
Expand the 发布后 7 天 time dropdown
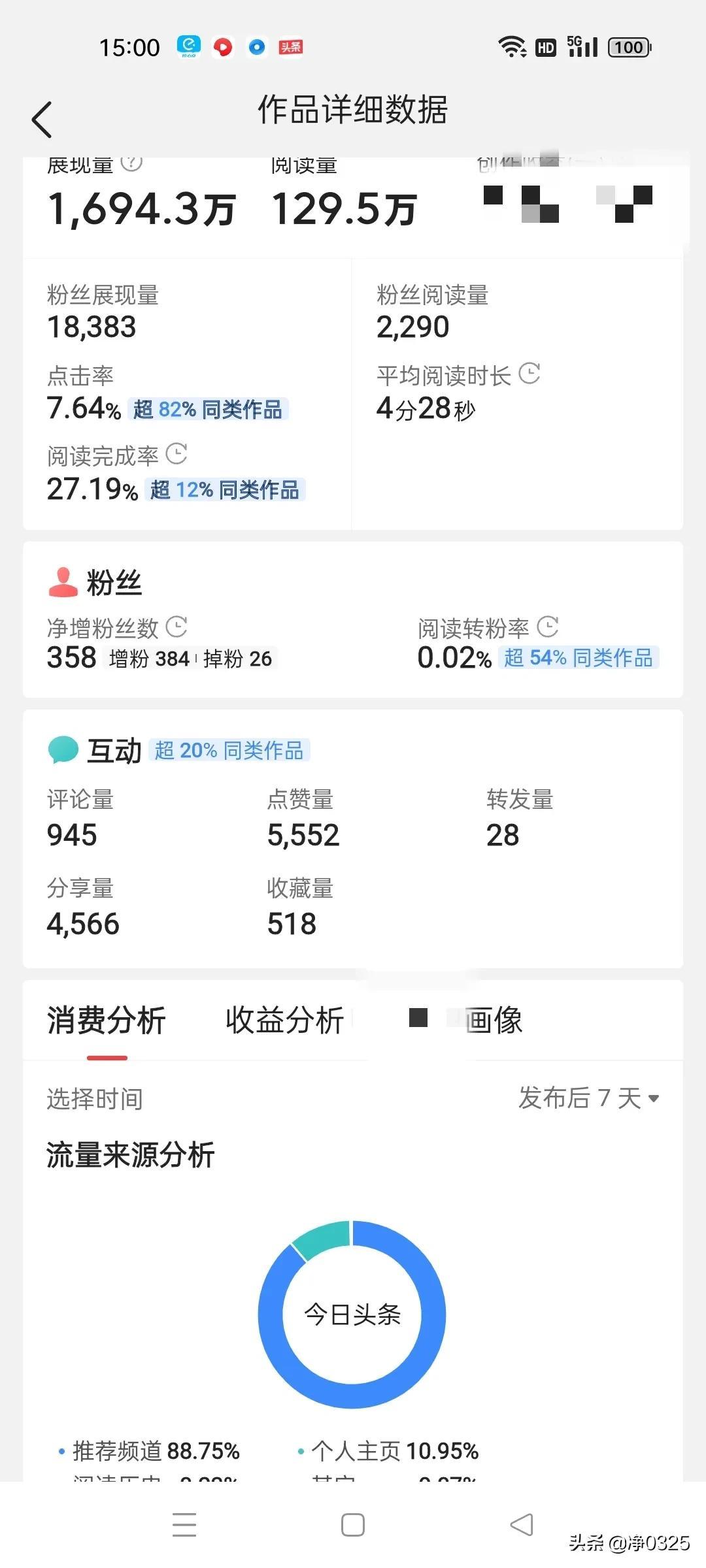pos(588,1098)
